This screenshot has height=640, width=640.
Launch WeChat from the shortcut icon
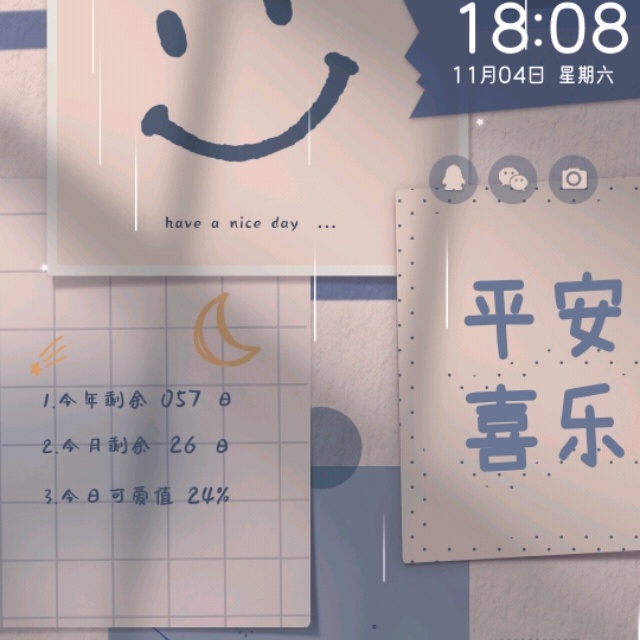pos(512,178)
